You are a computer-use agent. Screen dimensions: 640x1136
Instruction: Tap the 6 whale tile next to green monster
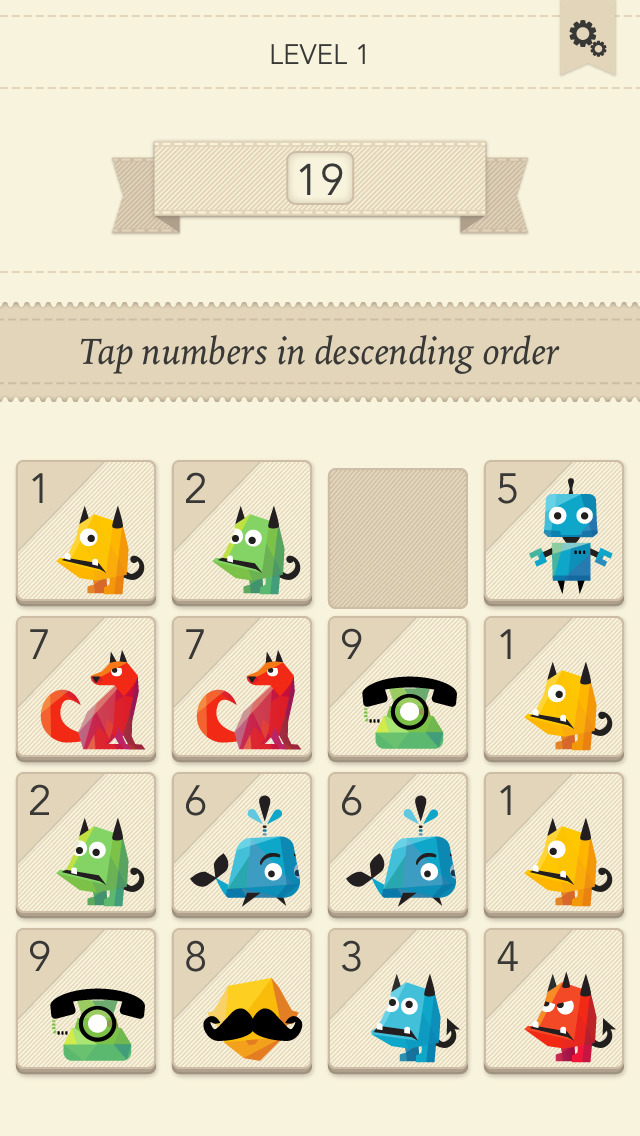click(242, 845)
